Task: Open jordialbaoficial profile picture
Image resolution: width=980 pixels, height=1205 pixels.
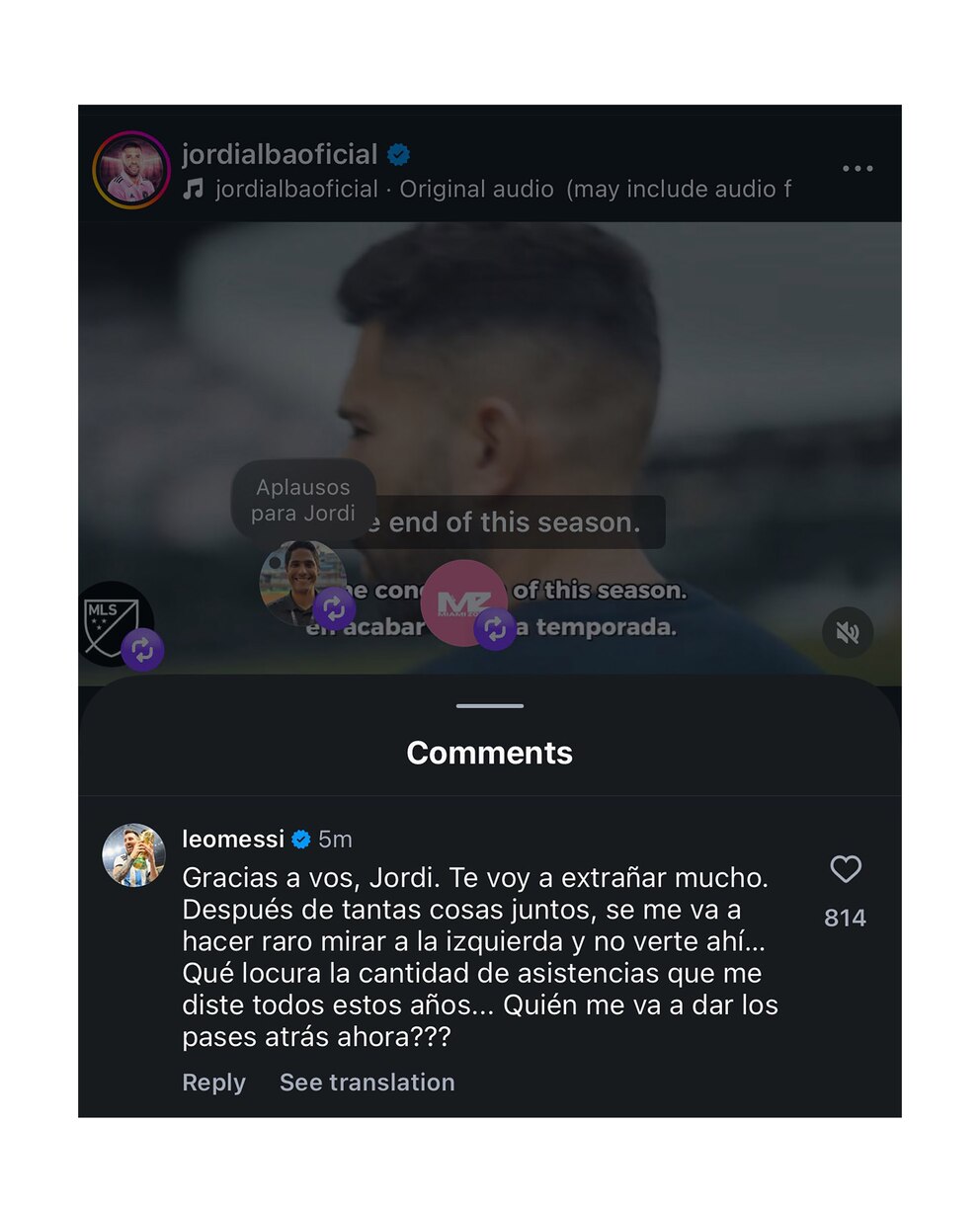Action: pos(131,170)
